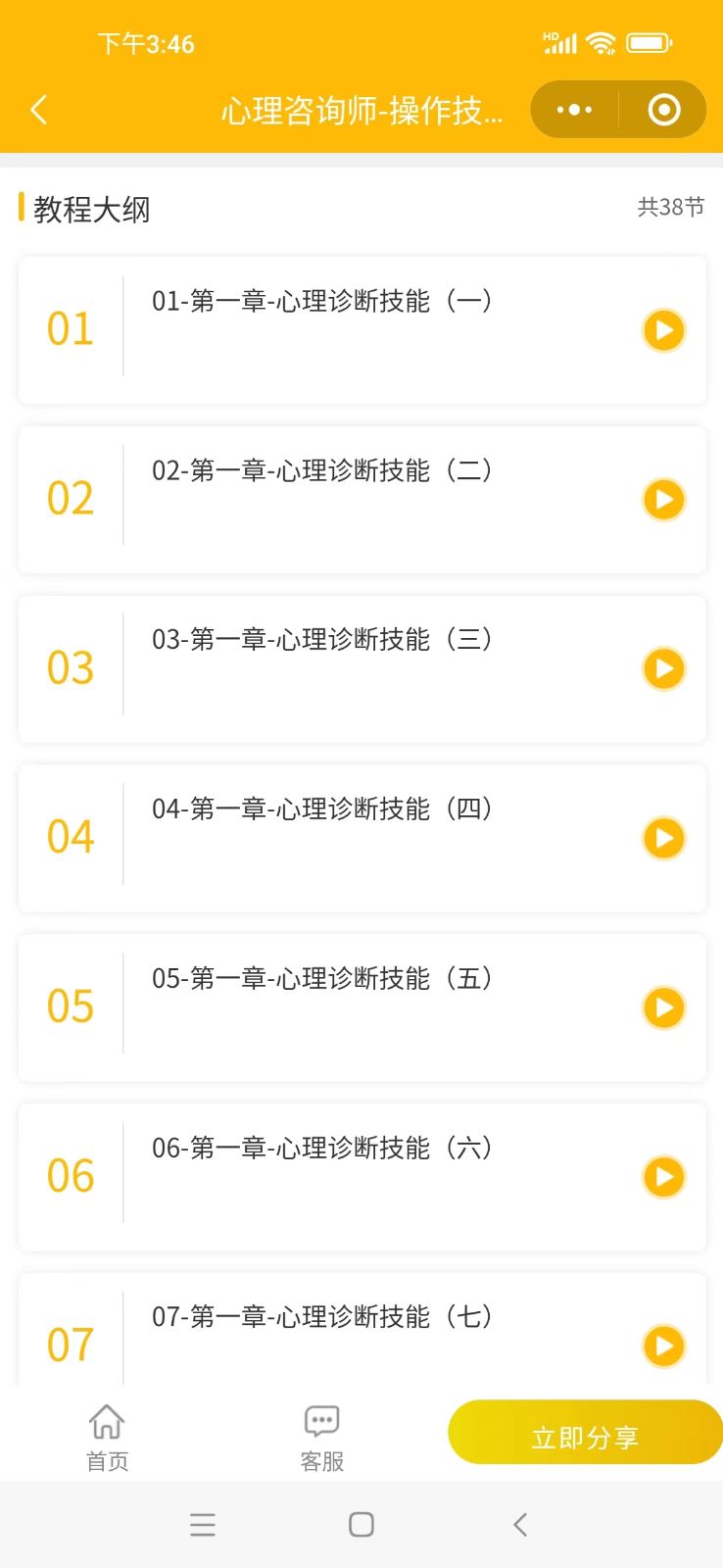Open lesson 03-第一章-心理诊断技能（三）
The image size is (723, 1568).
point(362,668)
